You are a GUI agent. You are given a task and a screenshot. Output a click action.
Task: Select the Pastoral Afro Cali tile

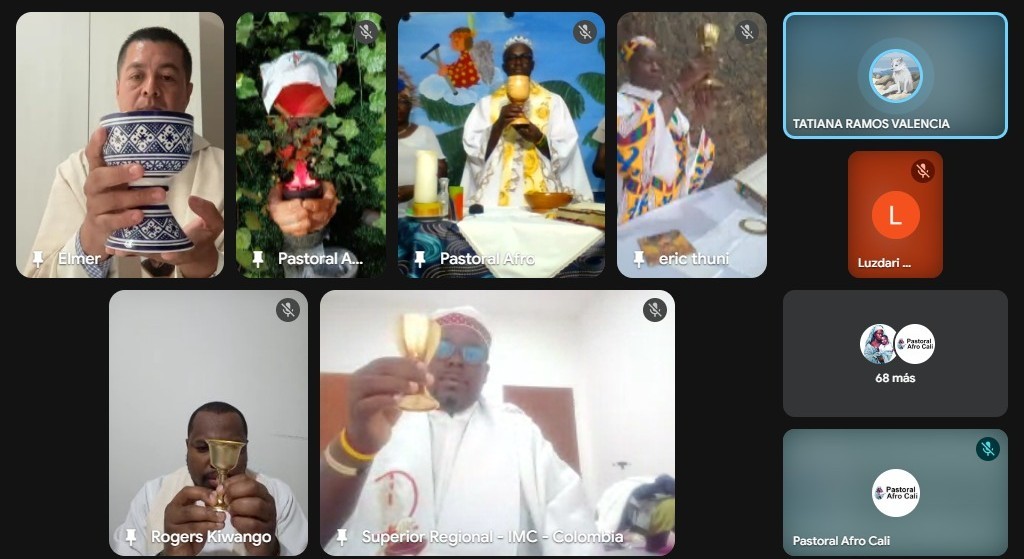coord(895,492)
